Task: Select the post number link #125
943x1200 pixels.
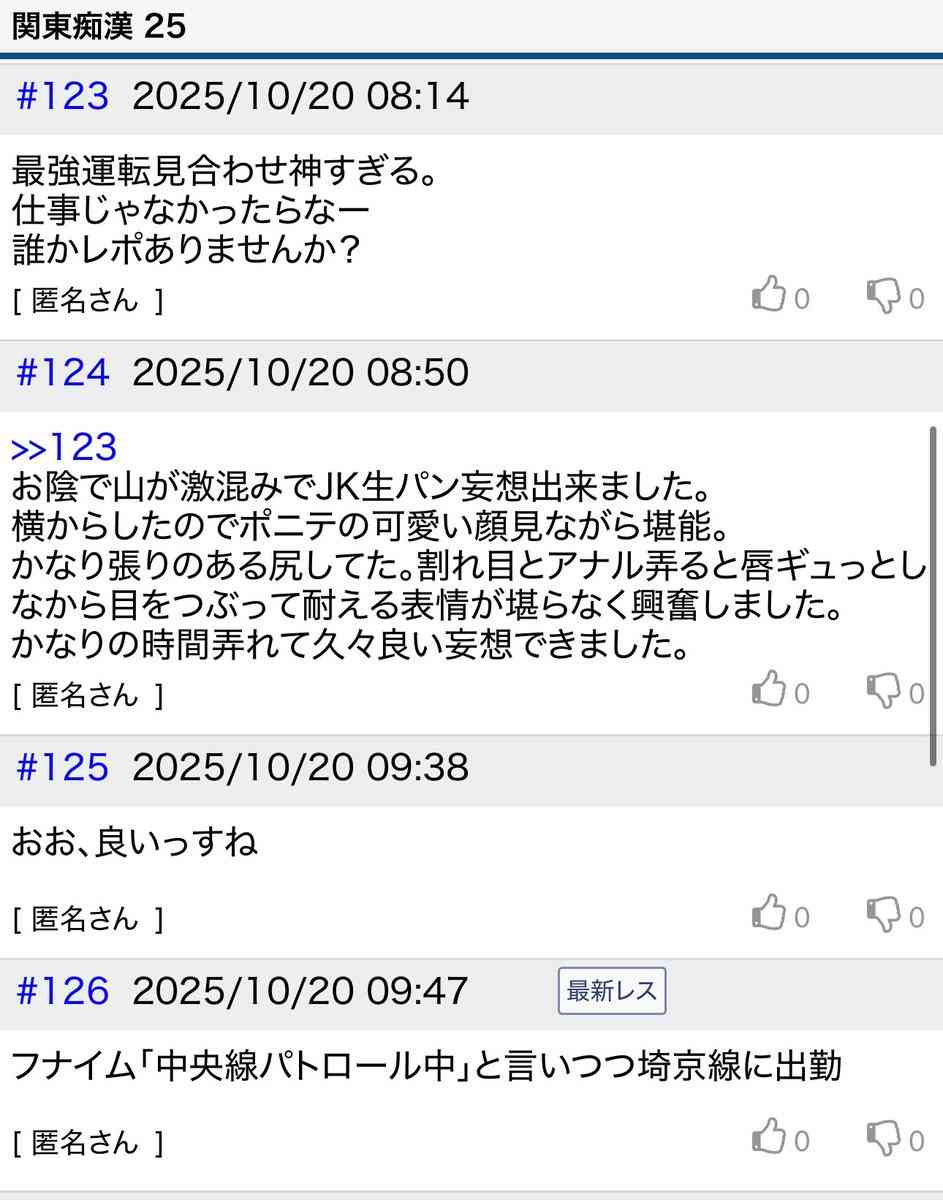Action: [60, 767]
